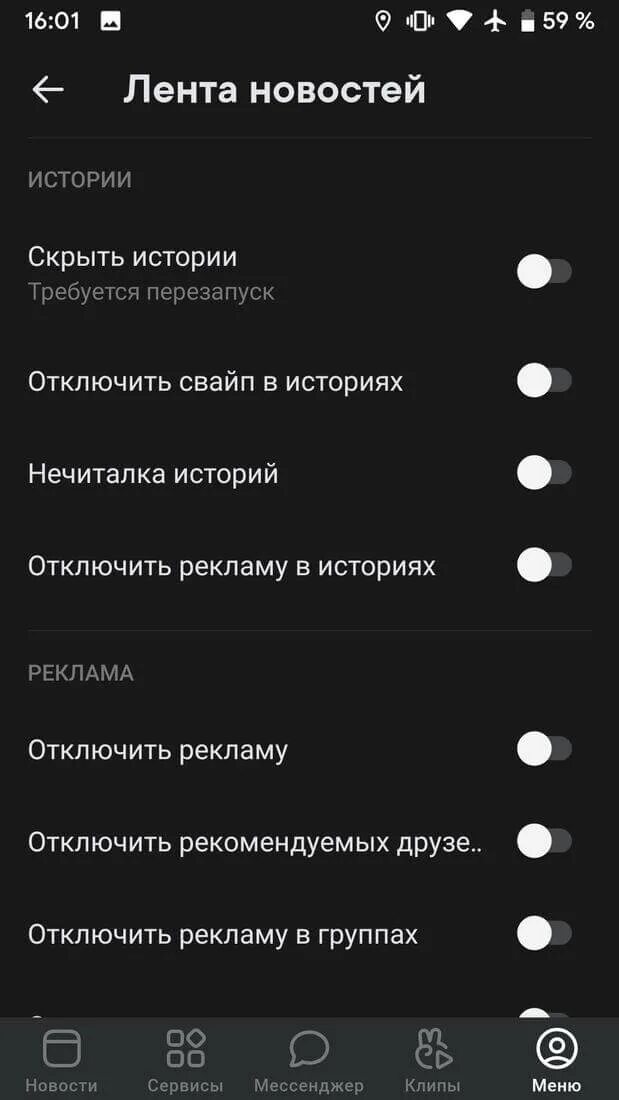This screenshot has height=1100, width=619.
Task: Go to the Мессенджер tab
Action: (309, 1060)
